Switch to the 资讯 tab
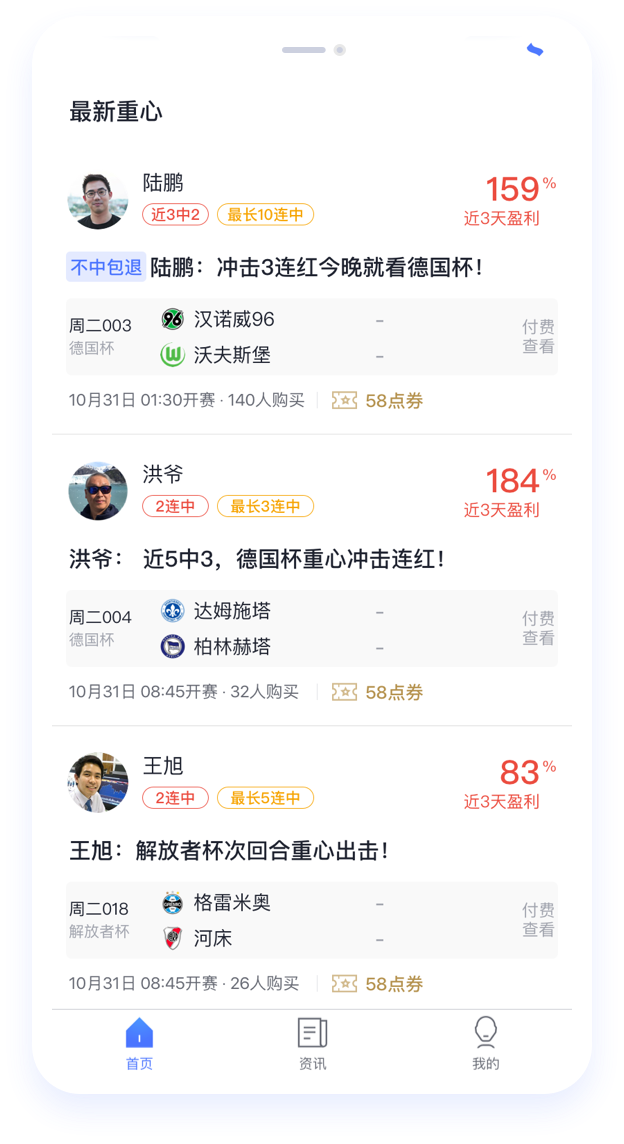The height and width of the screenshot is (1144, 624). [312, 1044]
